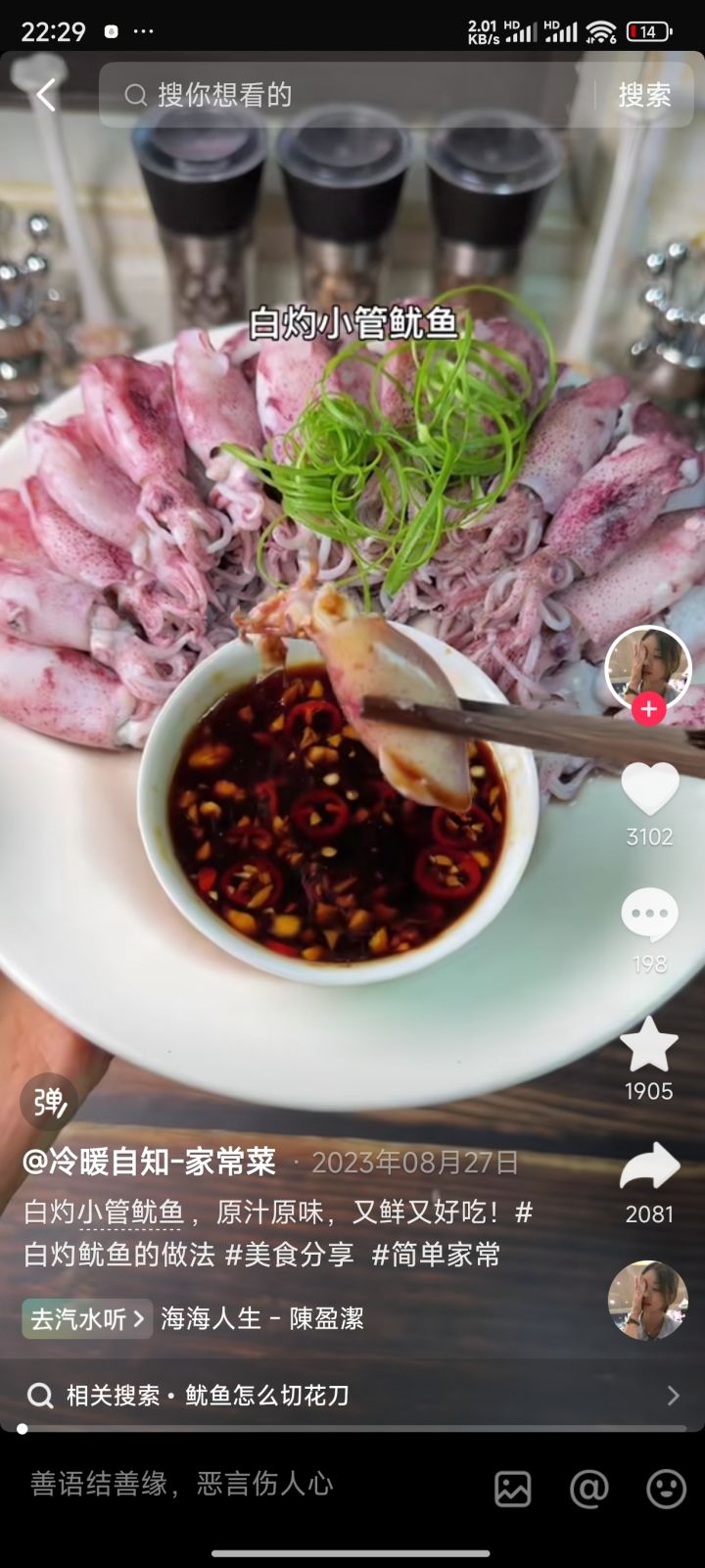Toggle danmaku with the 弹 button
Image resolution: width=705 pixels, height=1568 pixels.
coord(48,1102)
